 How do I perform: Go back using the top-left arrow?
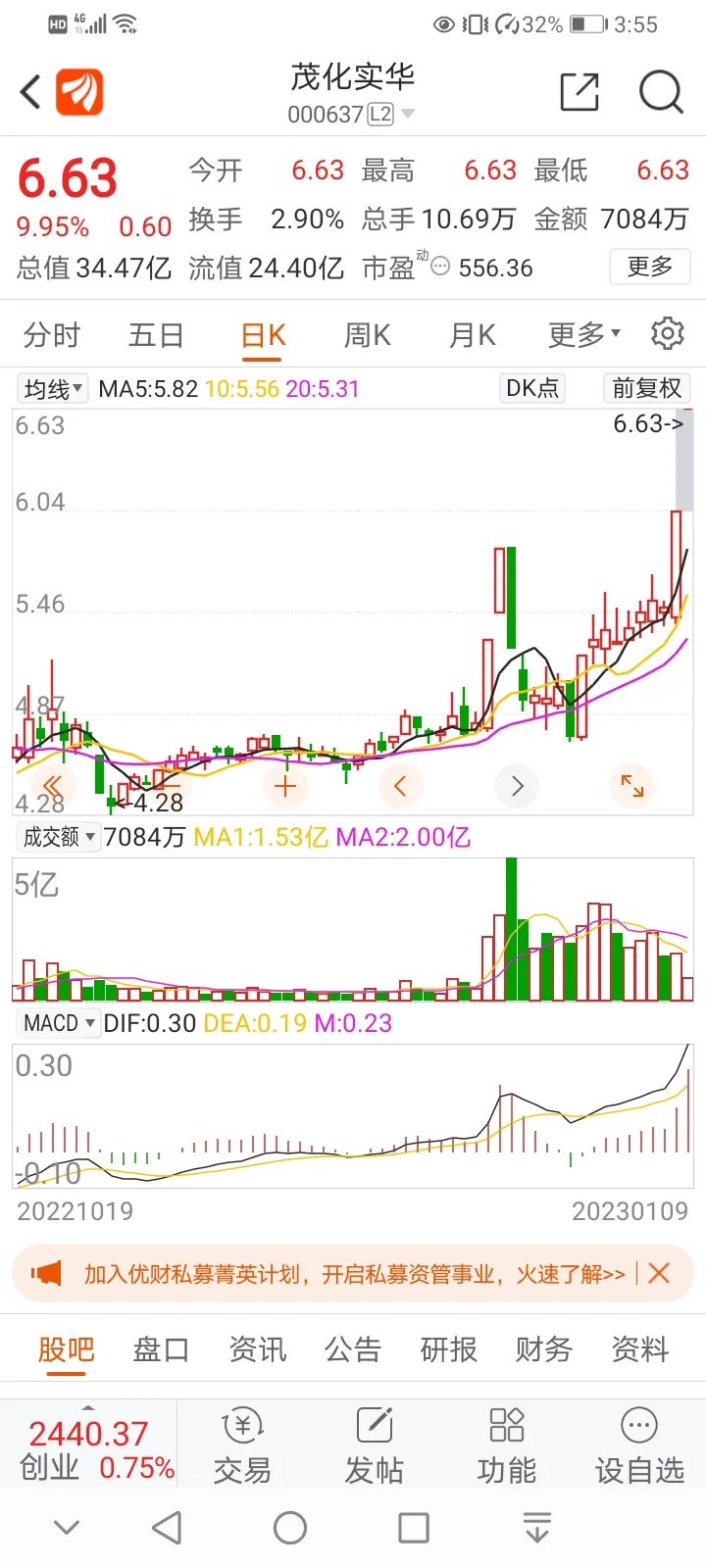[x=31, y=93]
